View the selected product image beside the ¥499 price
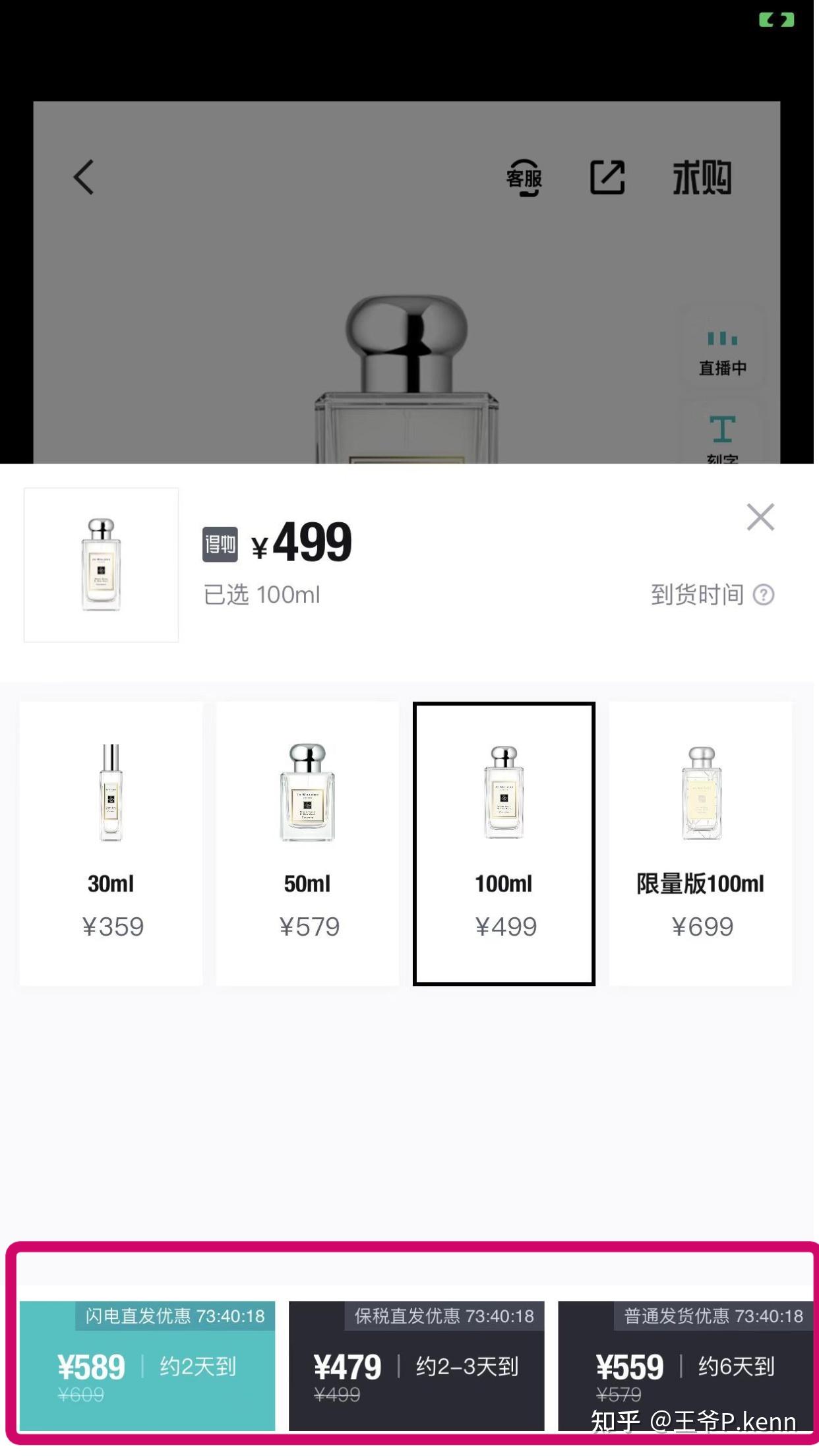The height and width of the screenshot is (1456, 819). click(x=102, y=565)
